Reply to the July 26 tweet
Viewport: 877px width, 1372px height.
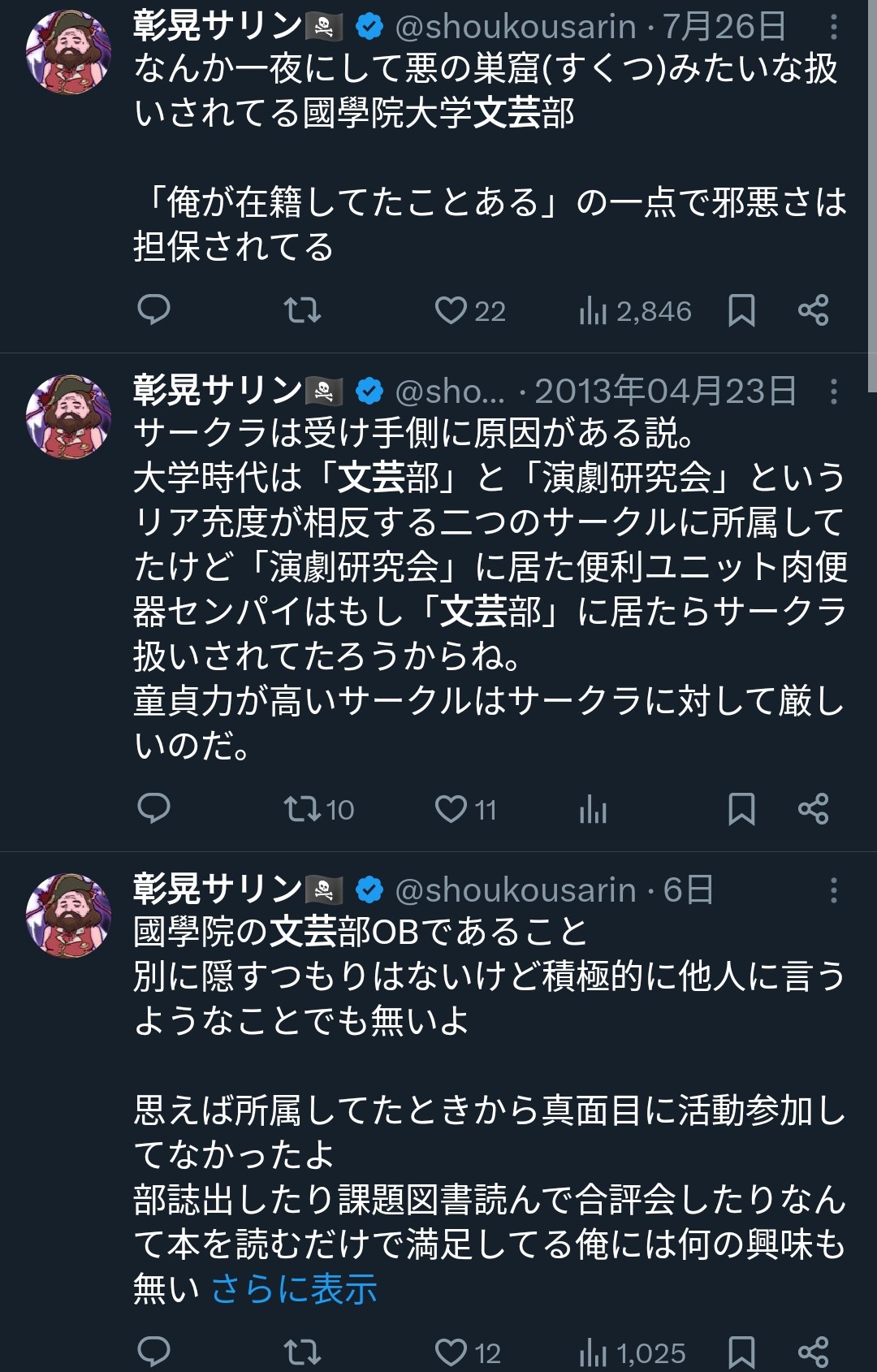click(x=153, y=310)
